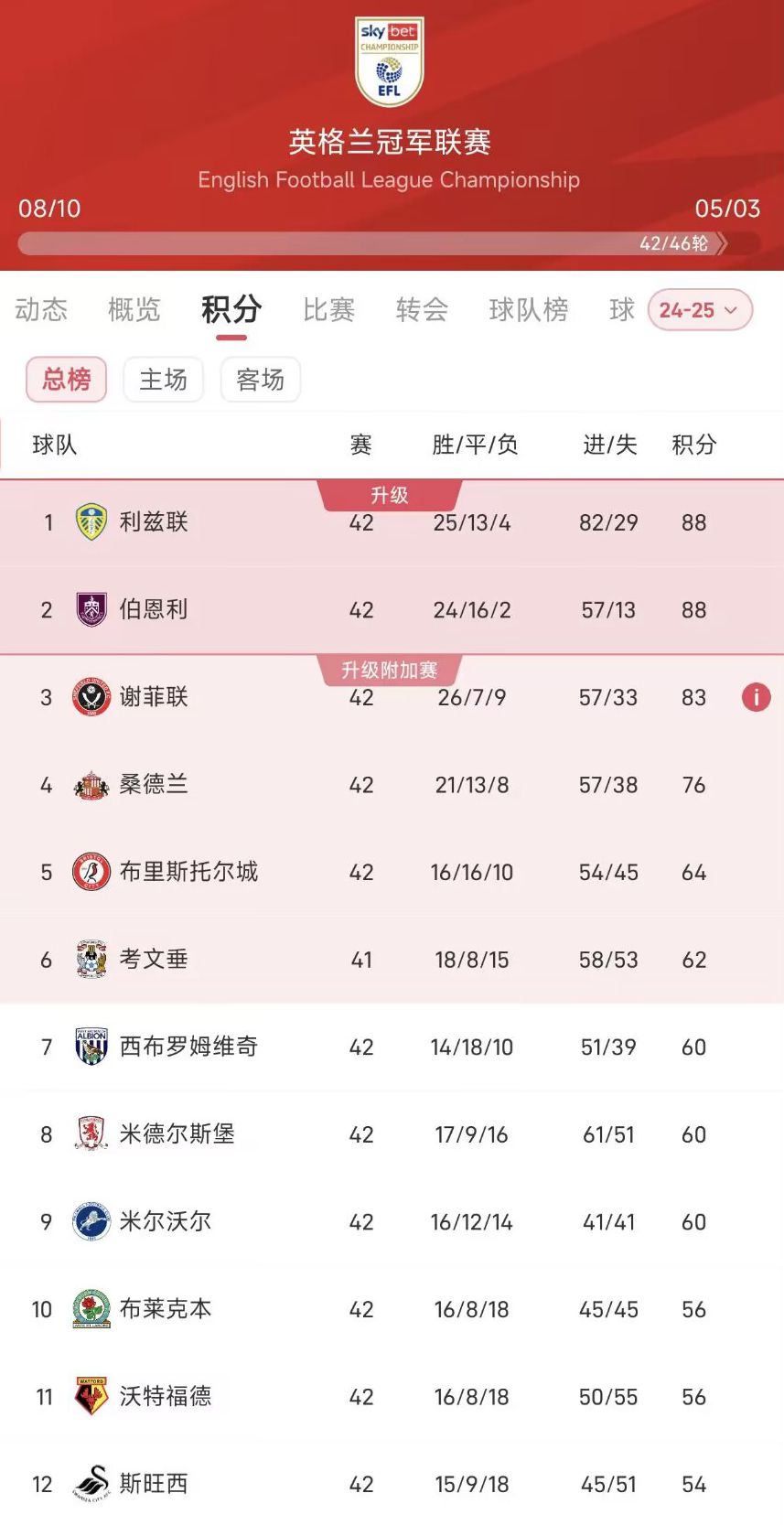Open the 24-25 season dropdown
784x1525 pixels.
pos(700,310)
